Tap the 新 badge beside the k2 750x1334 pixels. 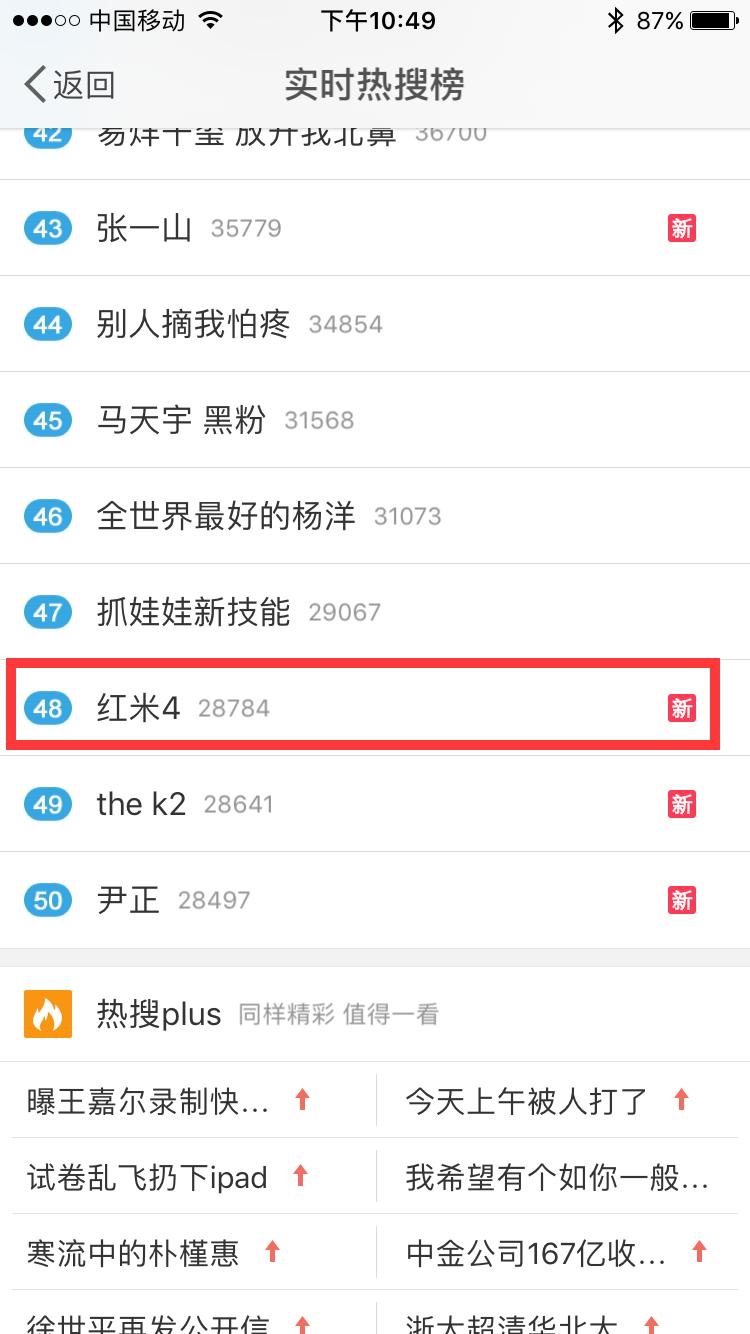(681, 803)
